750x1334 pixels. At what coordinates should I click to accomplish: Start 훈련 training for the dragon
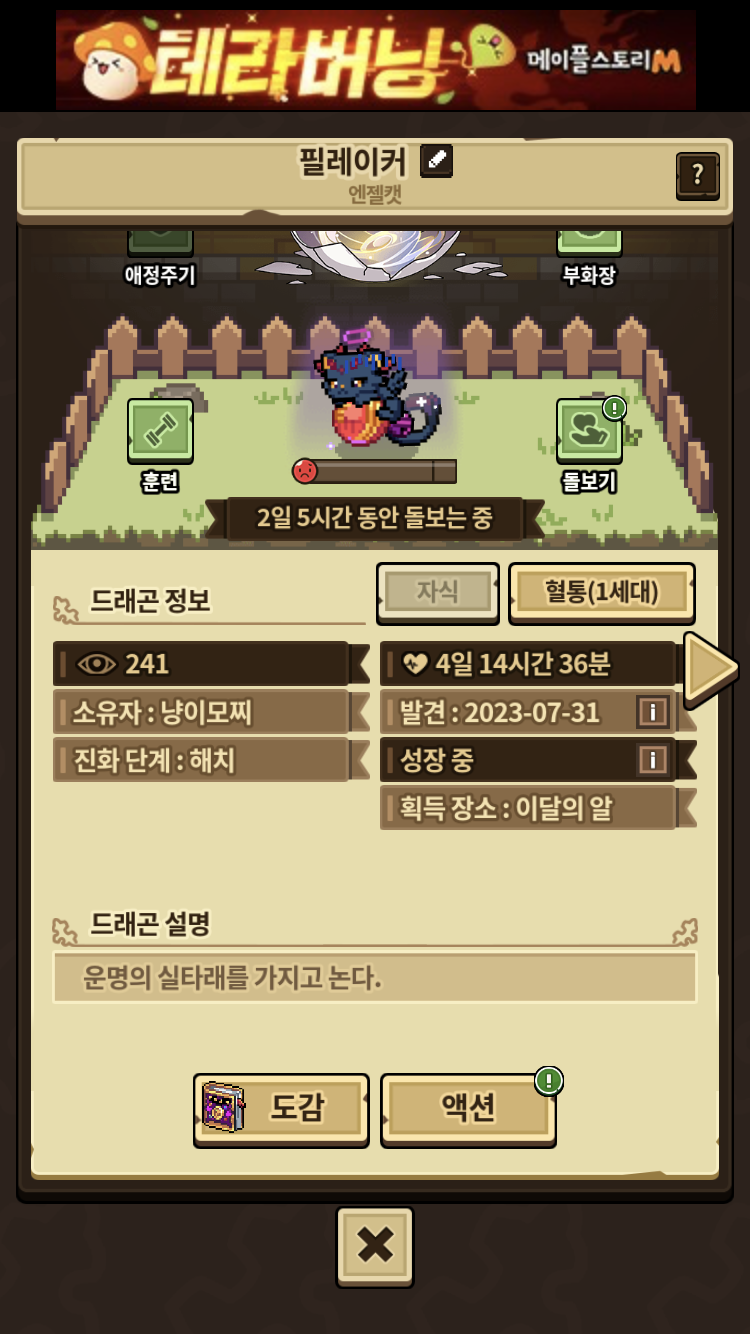pyautogui.click(x=160, y=432)
